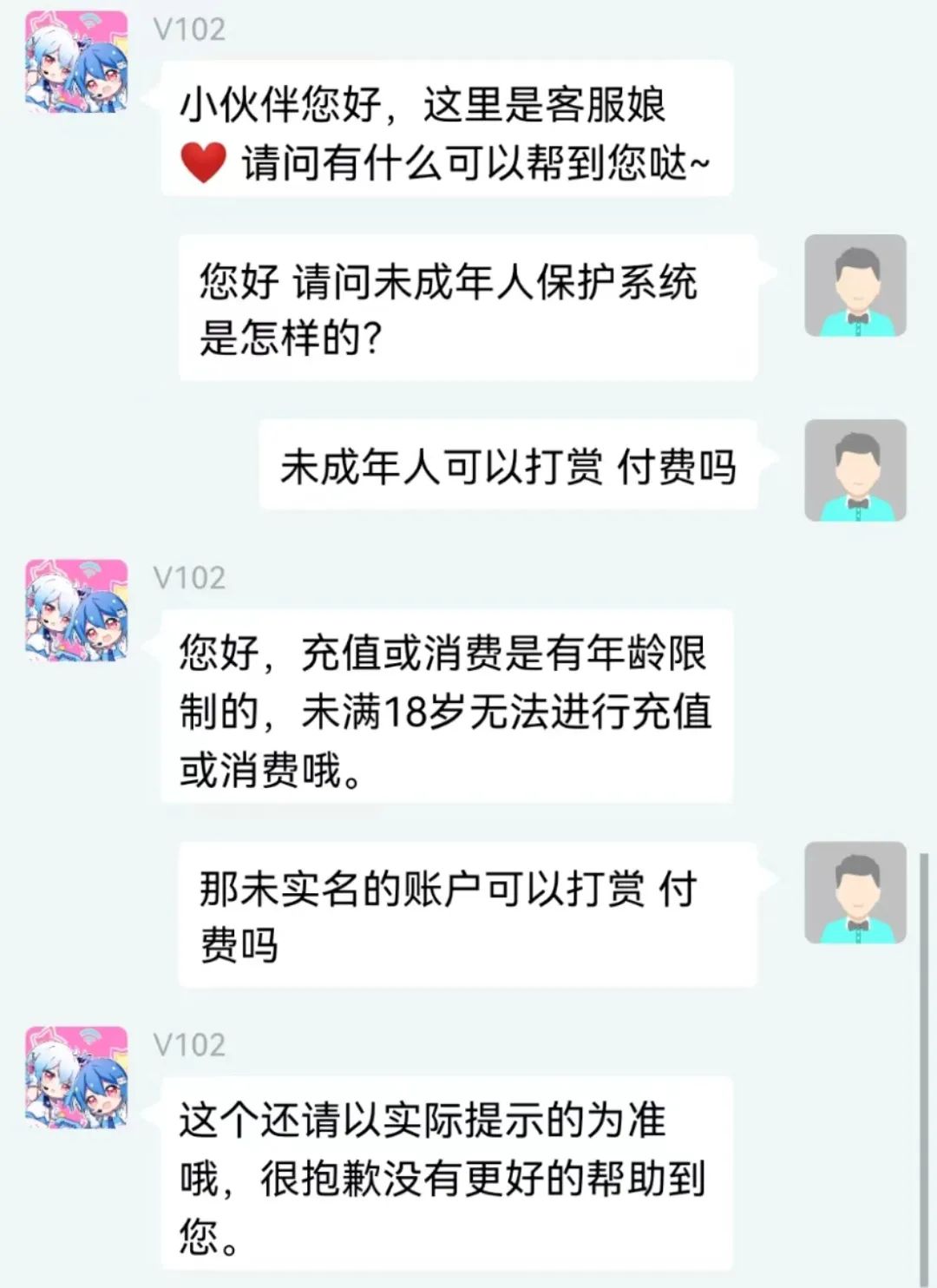Viewport: 937px width, 1288px height.
Task: Tap V102 avatar above the 充值或消费 reply
Action: tap(76, 610)
